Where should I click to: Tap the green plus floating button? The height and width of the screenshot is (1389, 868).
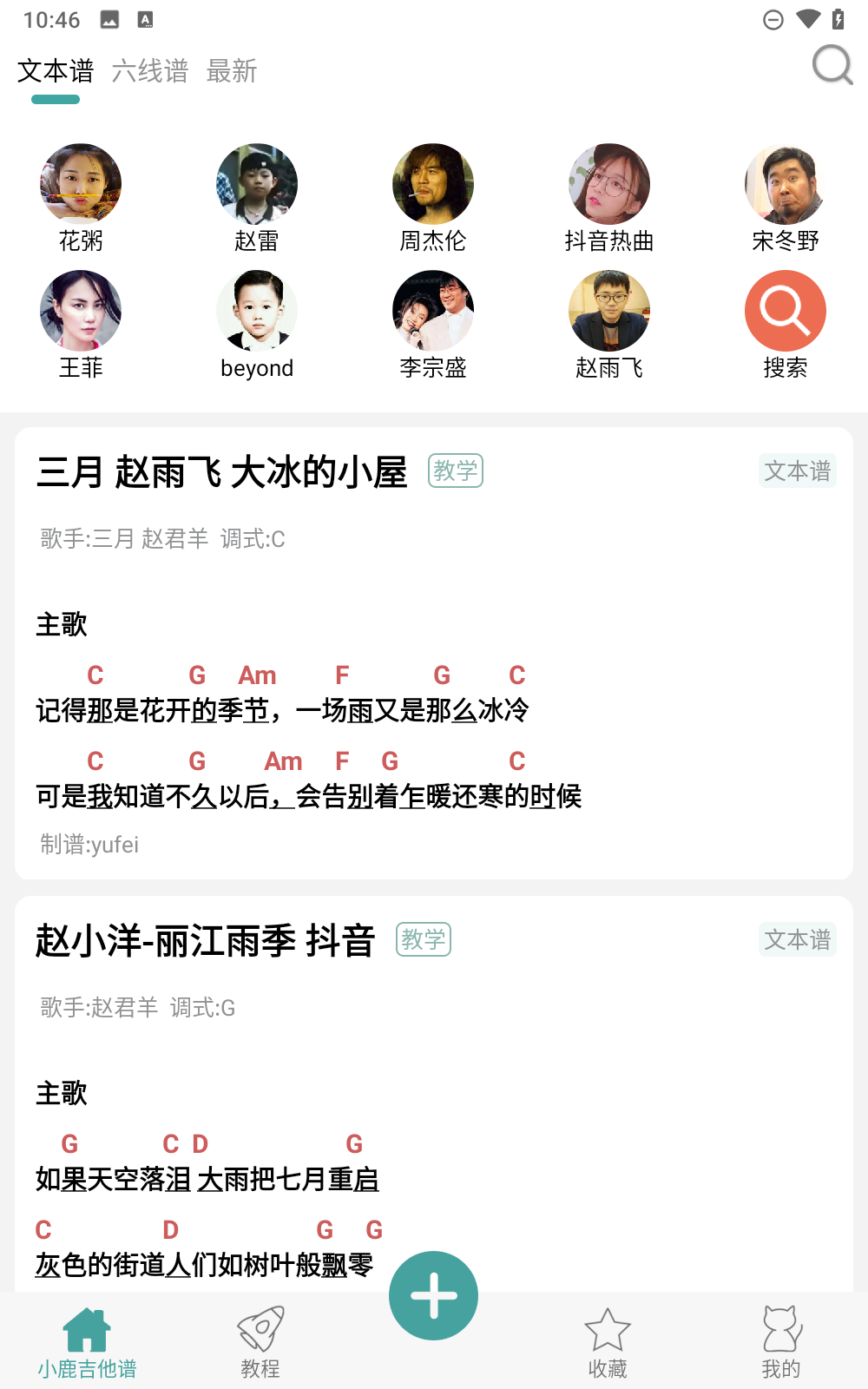pos(433,1295)
